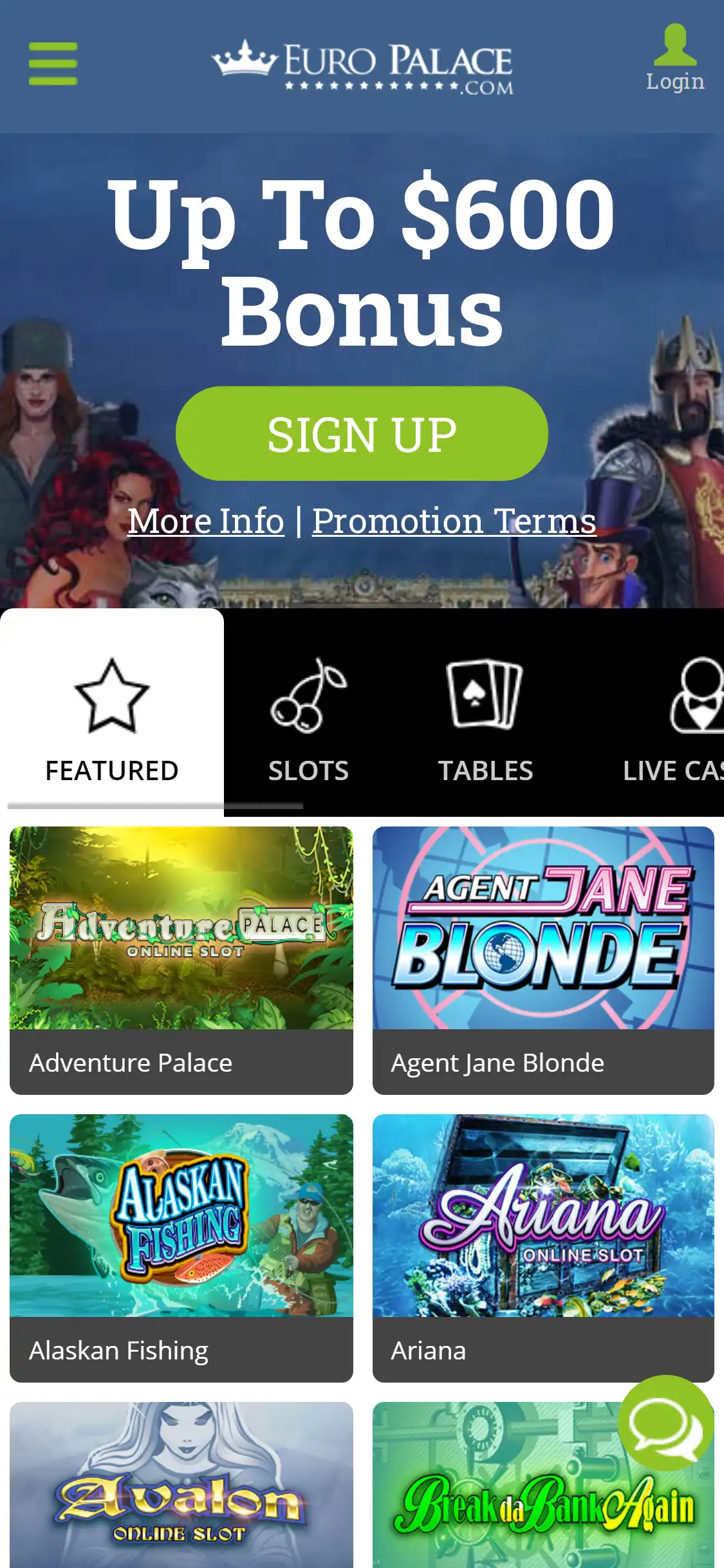The height and width of the screenshot is (1568, 724).
Task: Open the Avalon online slot
Action: coord(181,1487)
